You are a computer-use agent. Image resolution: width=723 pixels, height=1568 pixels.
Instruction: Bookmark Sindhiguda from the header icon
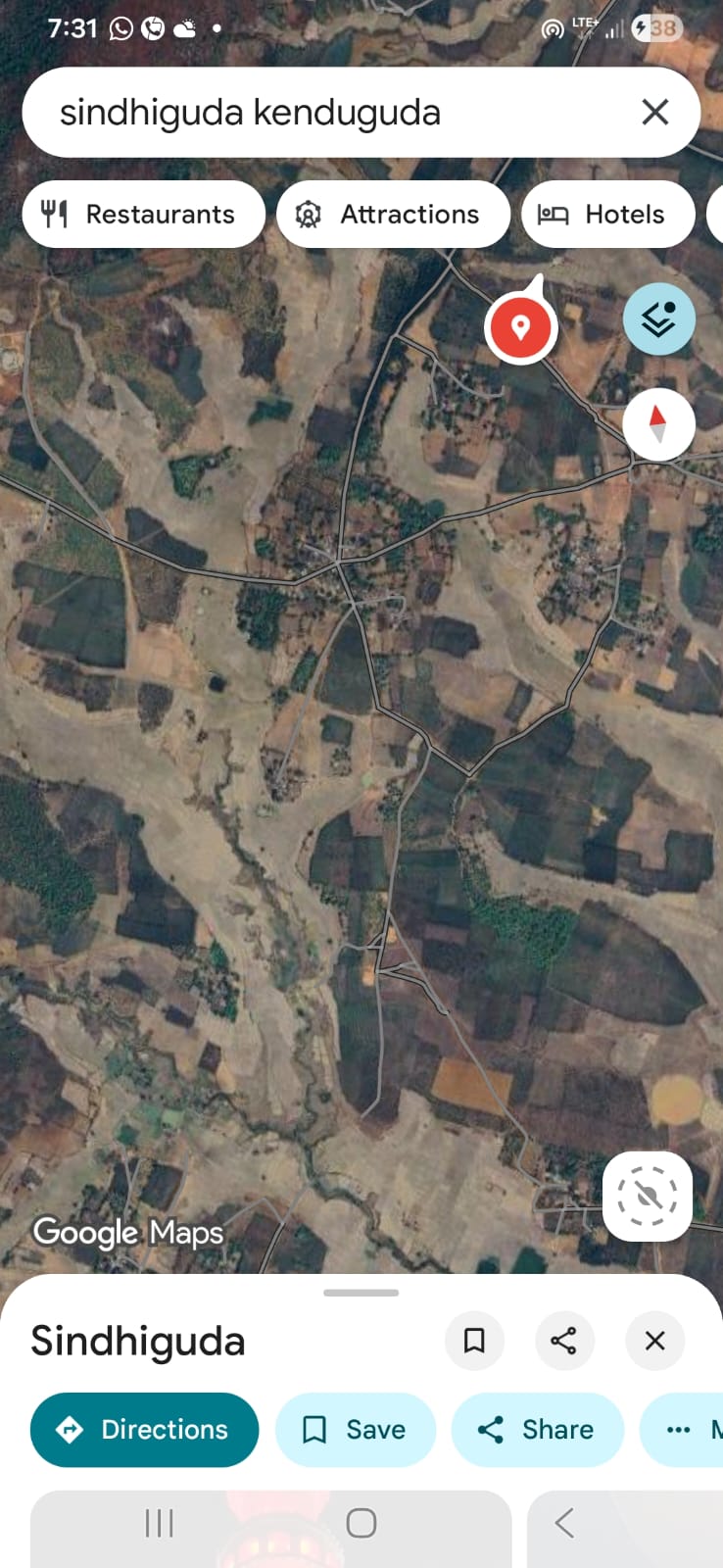[474, 1341]
